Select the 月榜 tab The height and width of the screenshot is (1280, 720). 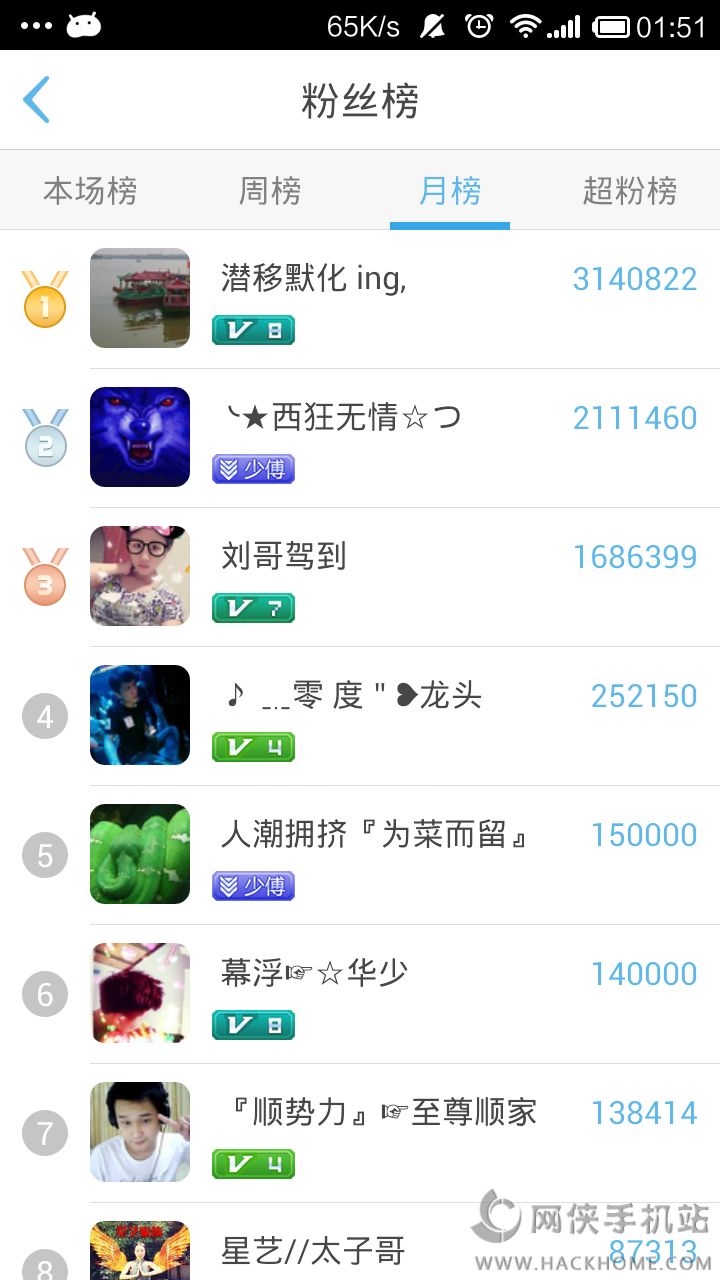[x=450, y=190]
